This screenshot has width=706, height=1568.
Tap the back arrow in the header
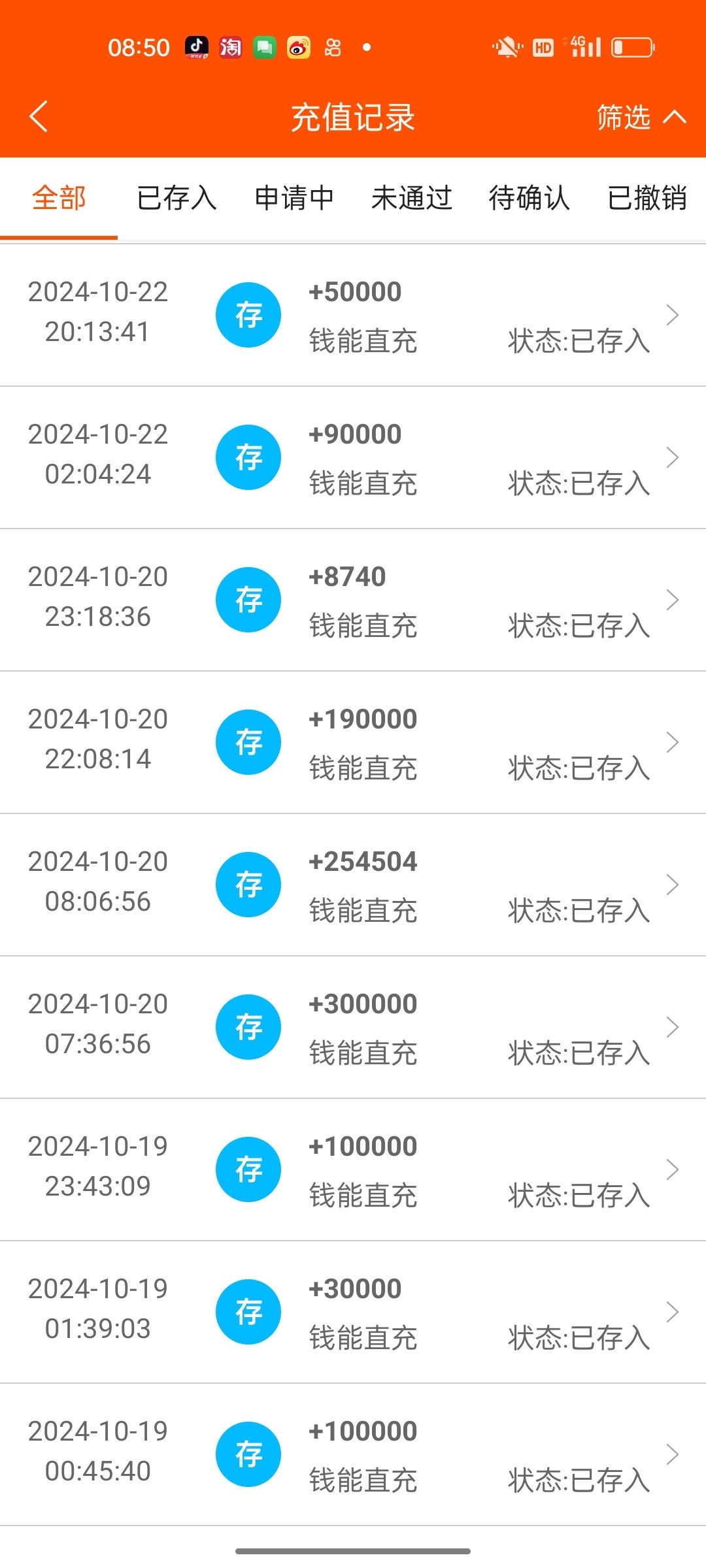point(37,116)
